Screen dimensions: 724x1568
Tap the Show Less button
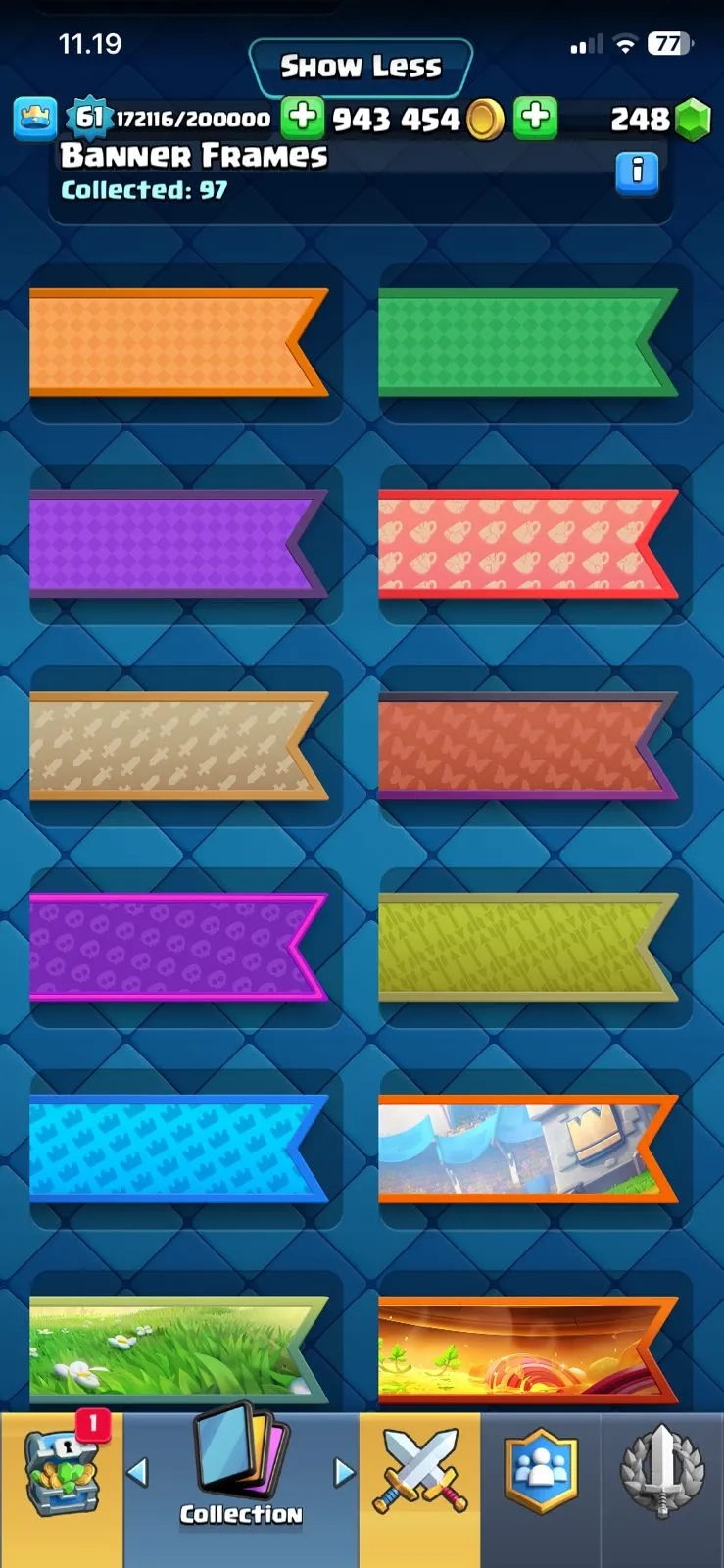[361, 67]
